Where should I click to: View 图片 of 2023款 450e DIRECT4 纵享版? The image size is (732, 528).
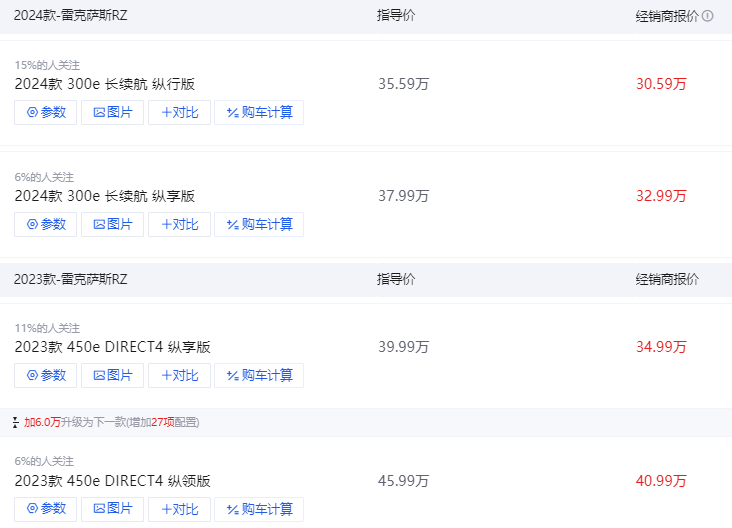(112, 375)
